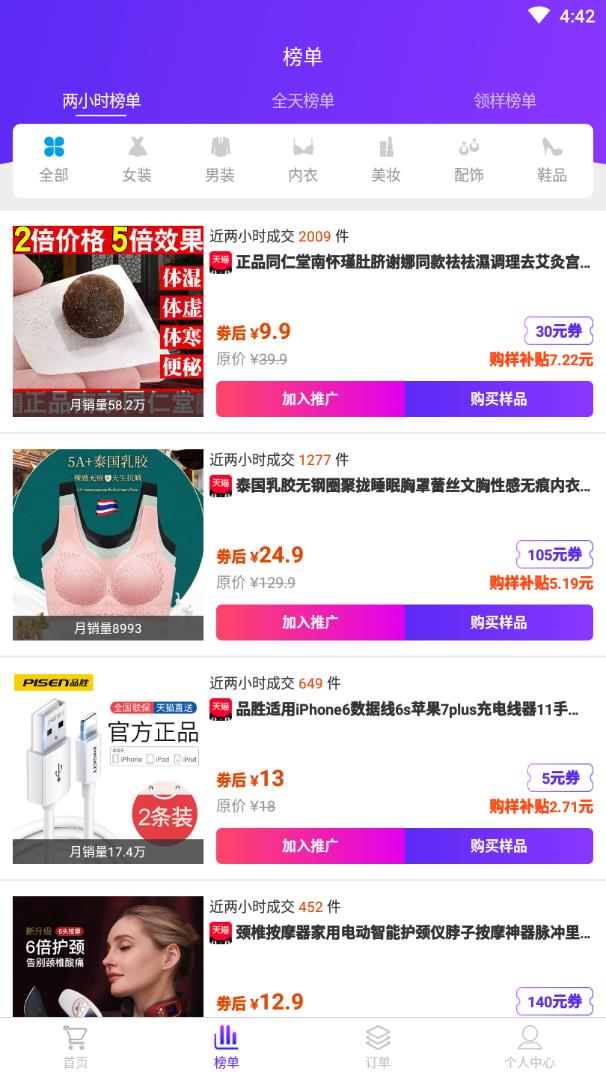Tap 购买样品 for the 同仁堂 product
The image size is (606, 1080).
(x=498, y=399)
